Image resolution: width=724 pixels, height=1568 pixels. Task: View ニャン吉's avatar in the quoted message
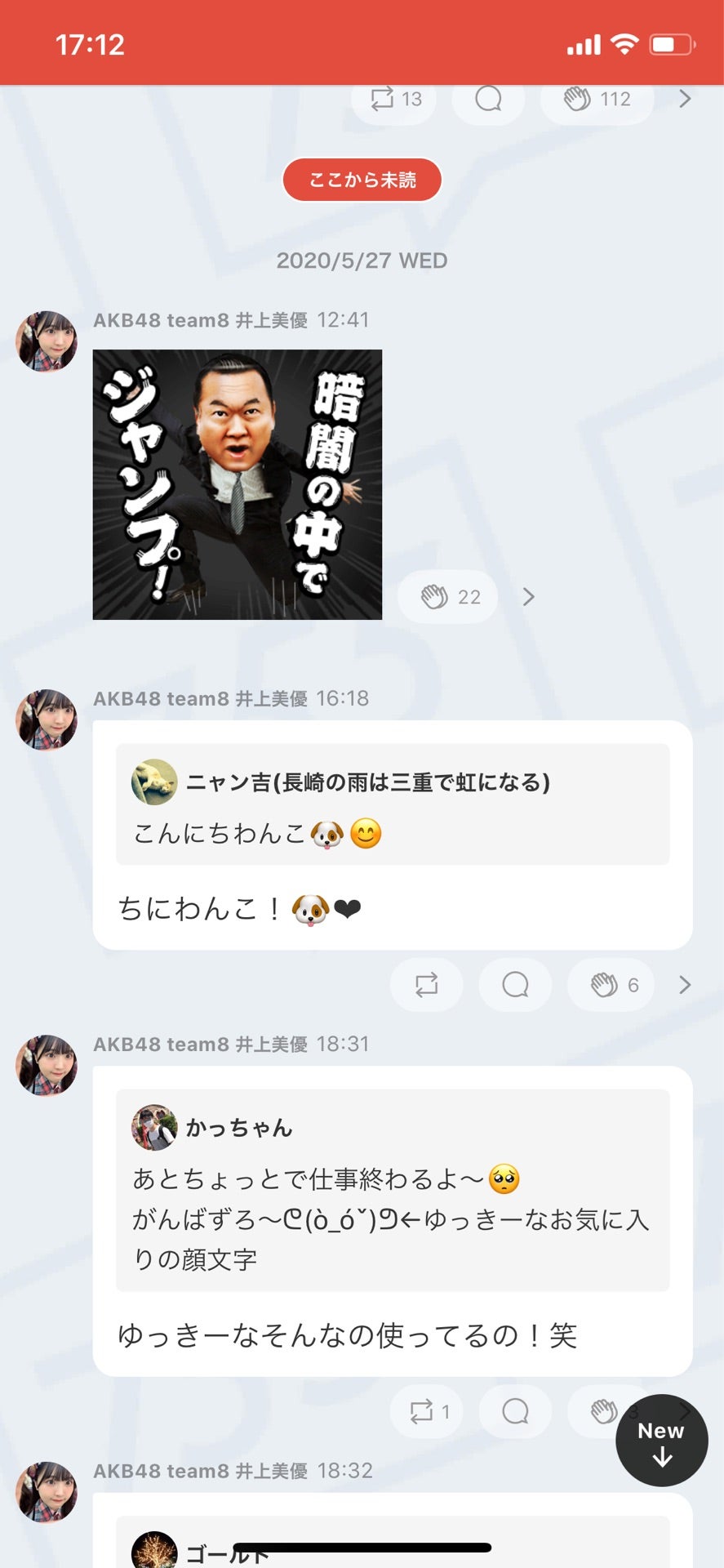point(153,782)
